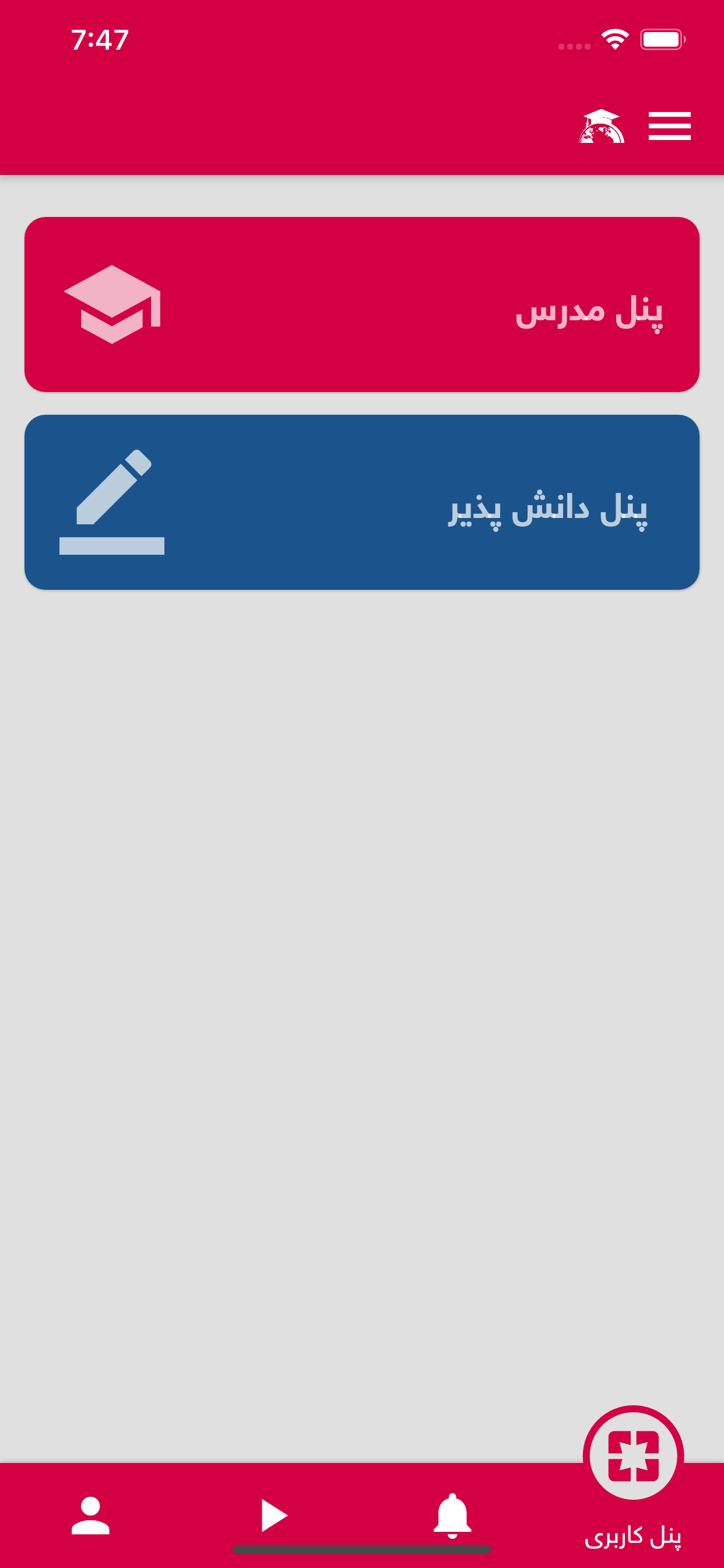Viewport: 724px width, 1568px height.
Task: Open the hamburger drawer menu
Action: pyautogui.click(x=669, y=126)
